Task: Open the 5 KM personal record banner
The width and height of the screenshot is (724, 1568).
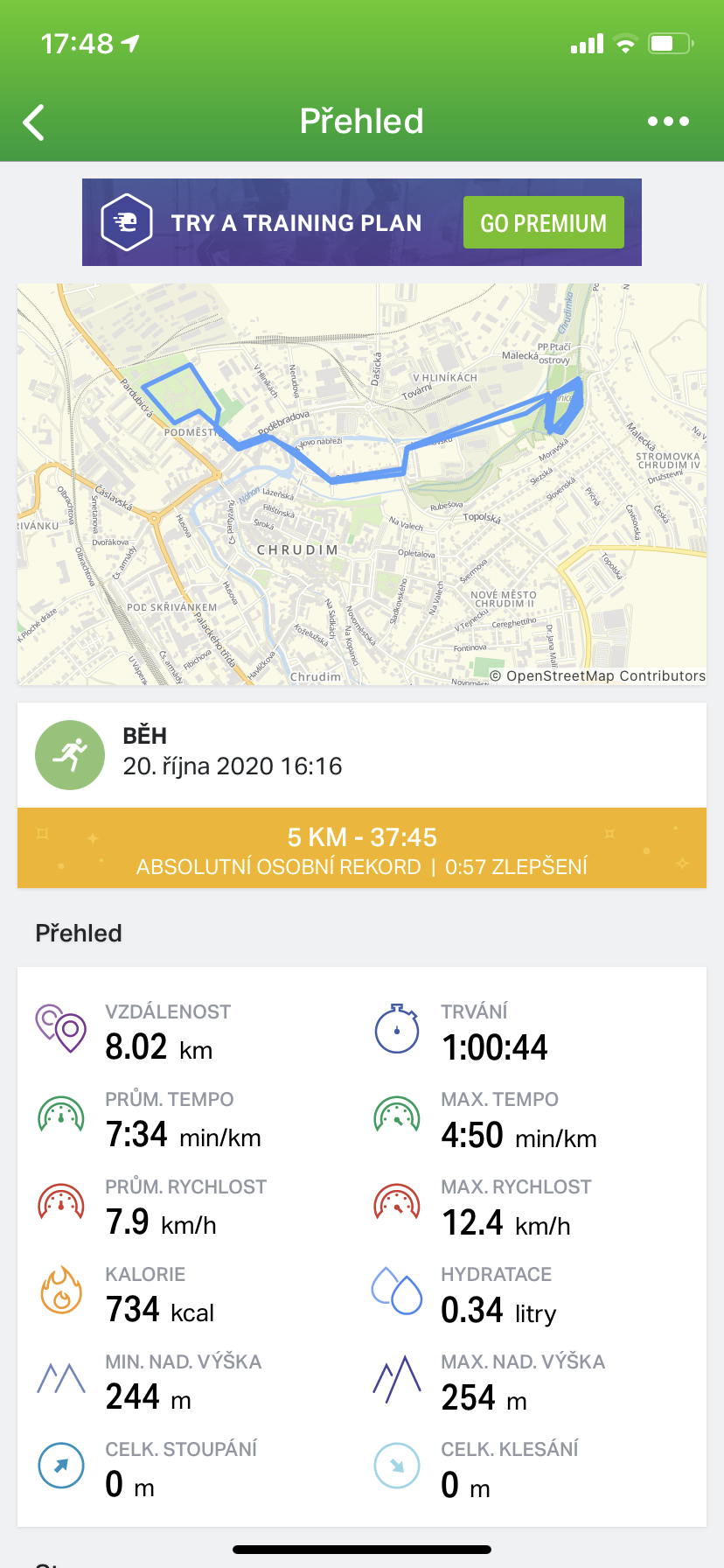Action: point(362,848)
